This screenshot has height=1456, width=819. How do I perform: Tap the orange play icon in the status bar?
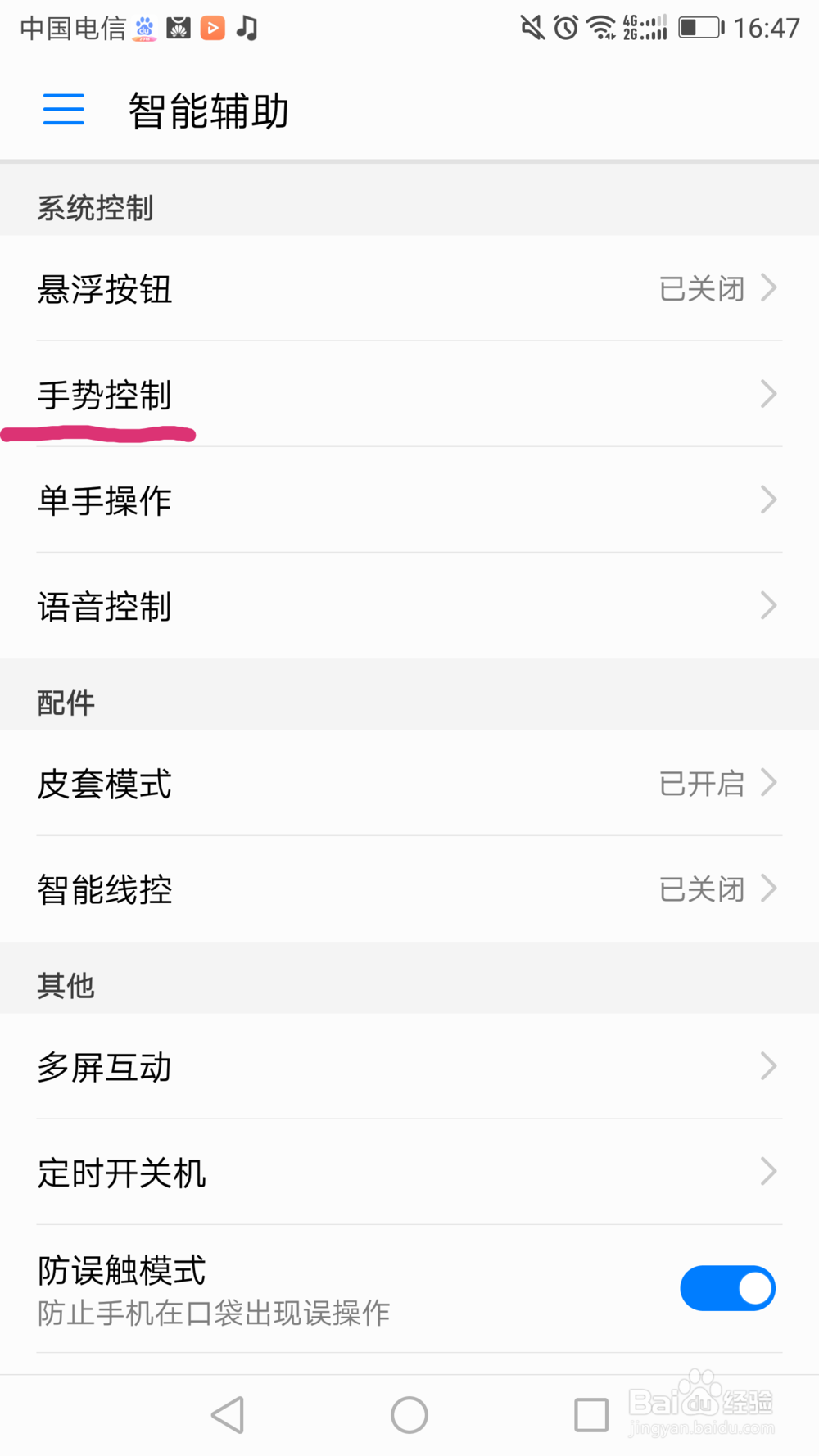pos(212,27)
